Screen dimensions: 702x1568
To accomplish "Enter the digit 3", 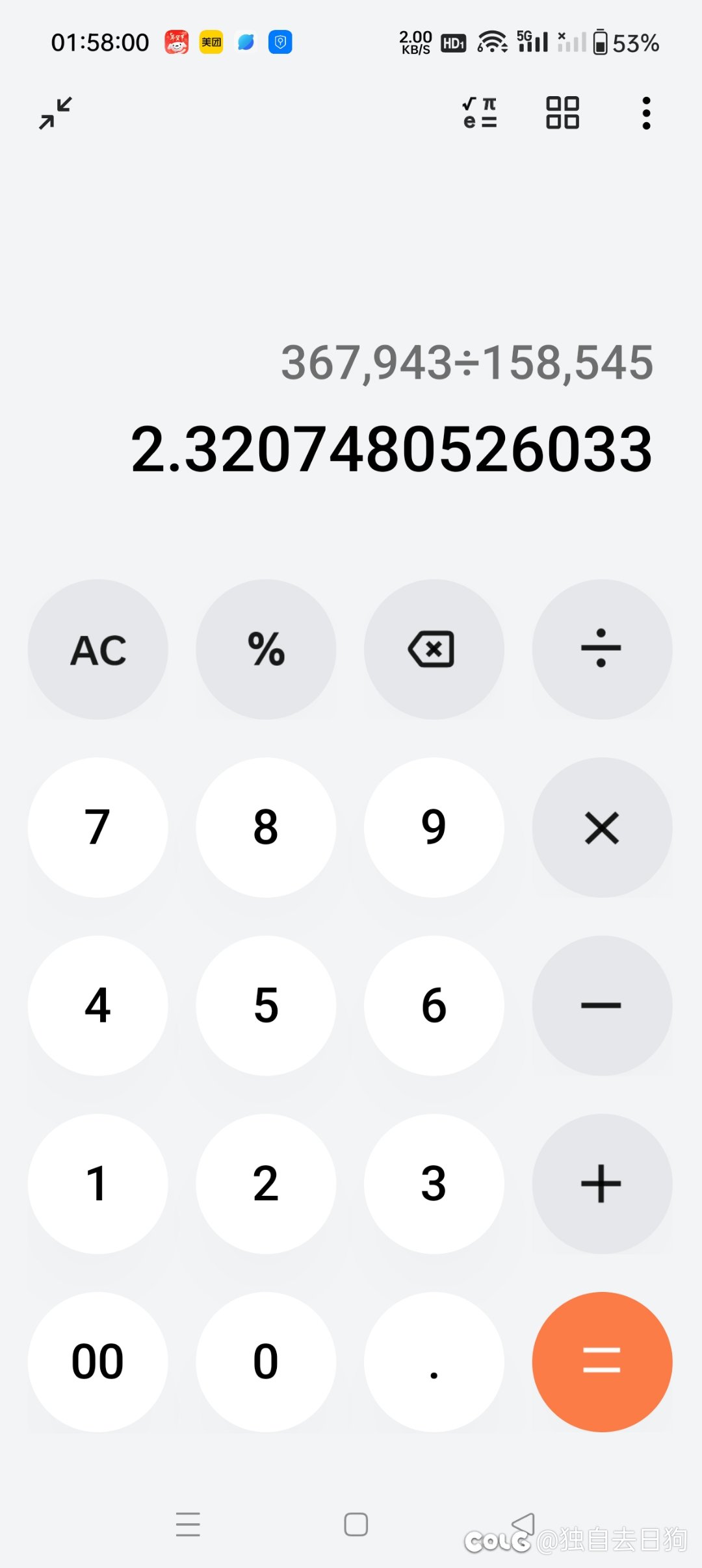I will [x=434, y=1183].
